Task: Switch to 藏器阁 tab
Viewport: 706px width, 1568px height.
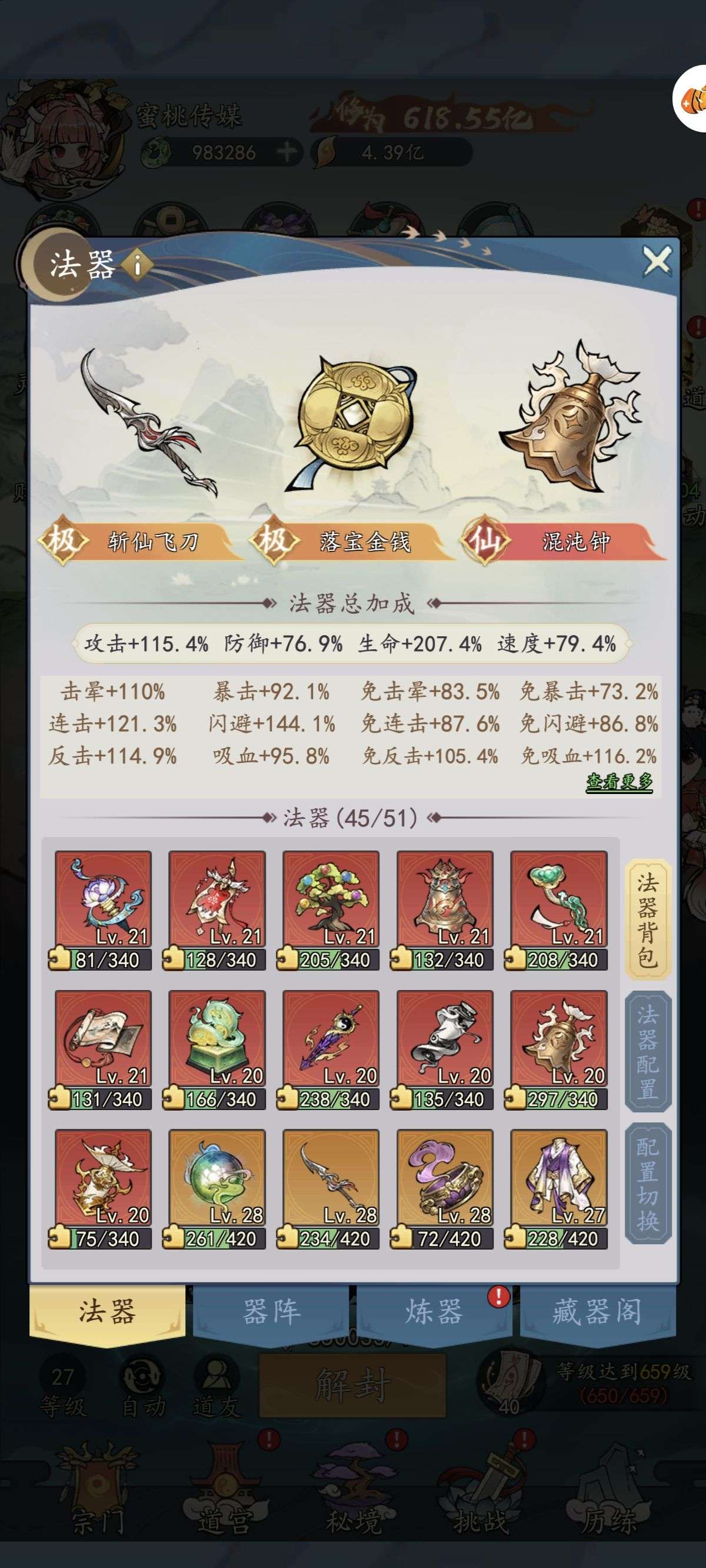Action: 598,1312
